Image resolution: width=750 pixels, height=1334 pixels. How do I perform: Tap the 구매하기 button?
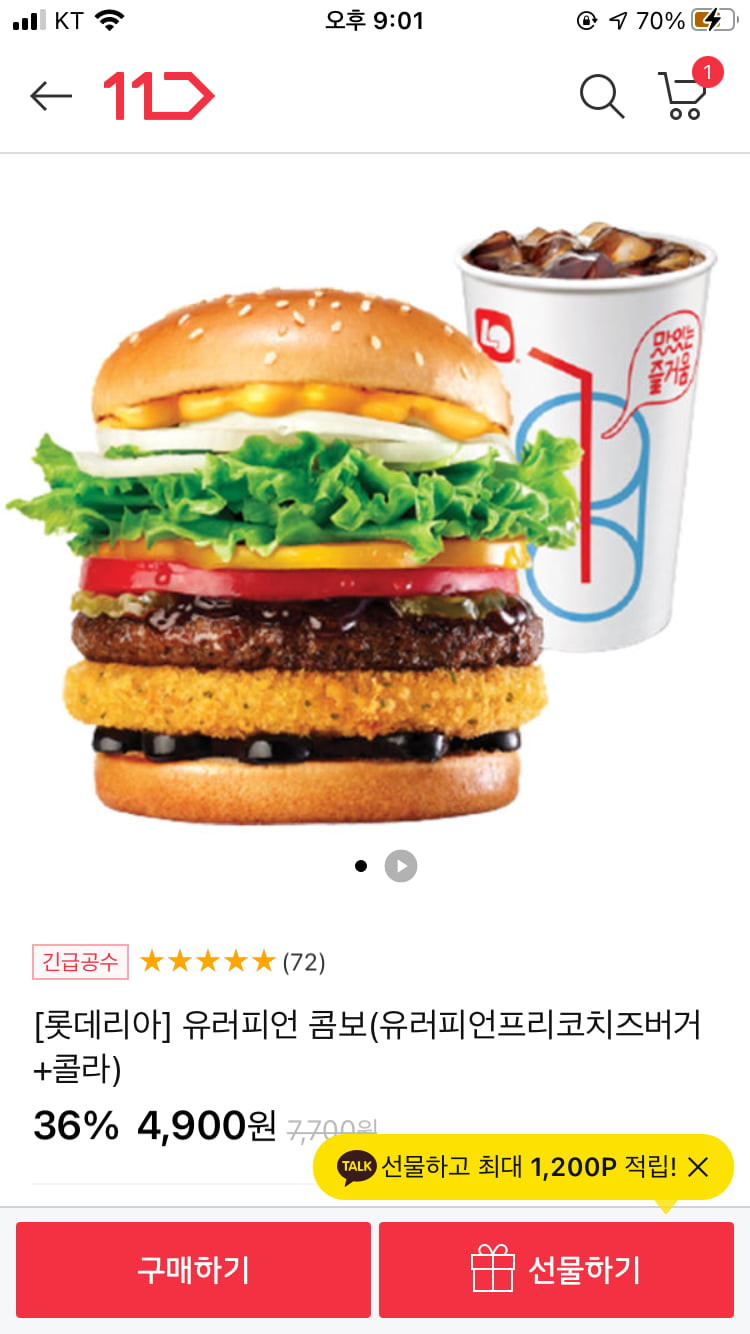click(x=193, y=1270)
